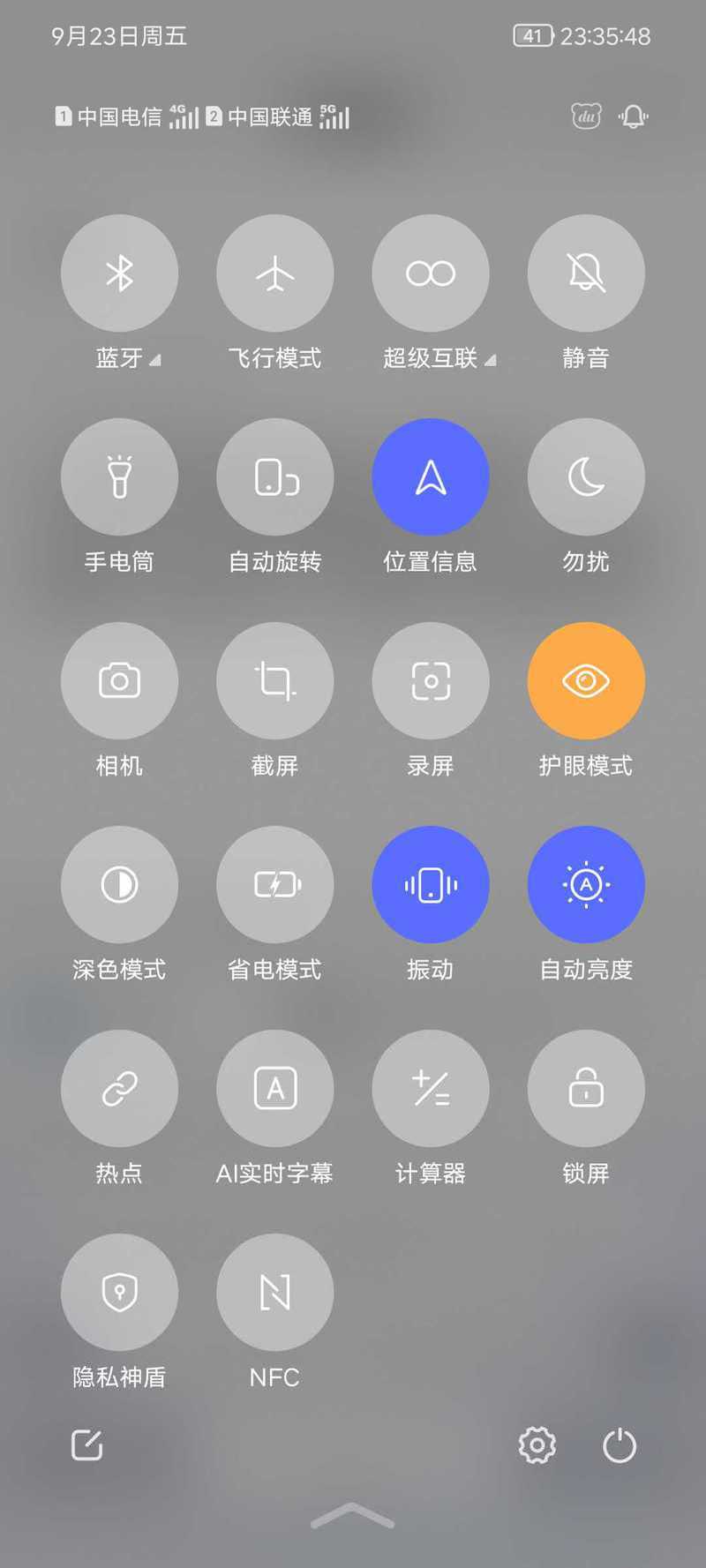
Task: Turn on power saving mode (省电模式)
Action: [275, 885]
